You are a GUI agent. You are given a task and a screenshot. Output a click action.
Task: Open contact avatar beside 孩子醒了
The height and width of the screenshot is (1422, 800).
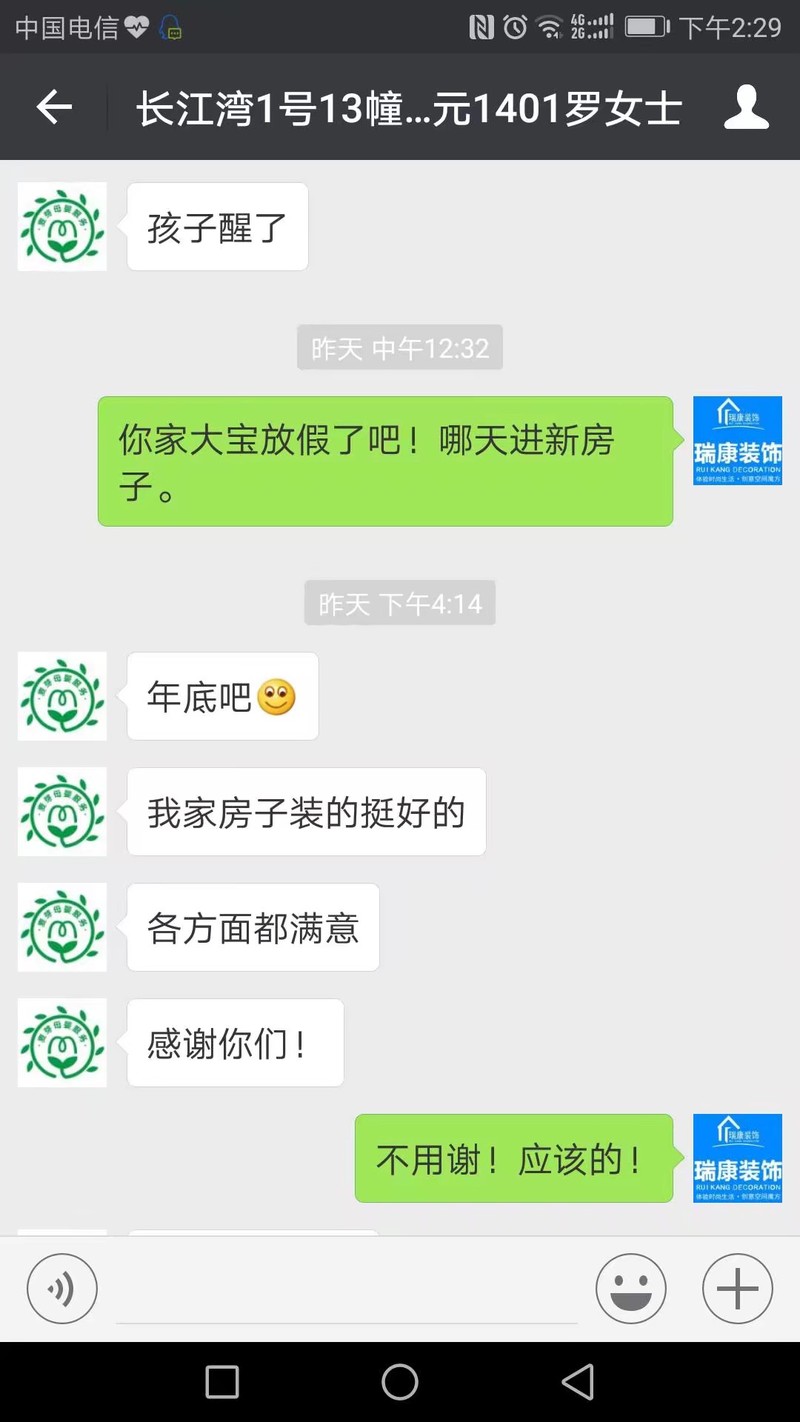pyautogui.click(x=62, y=227)
